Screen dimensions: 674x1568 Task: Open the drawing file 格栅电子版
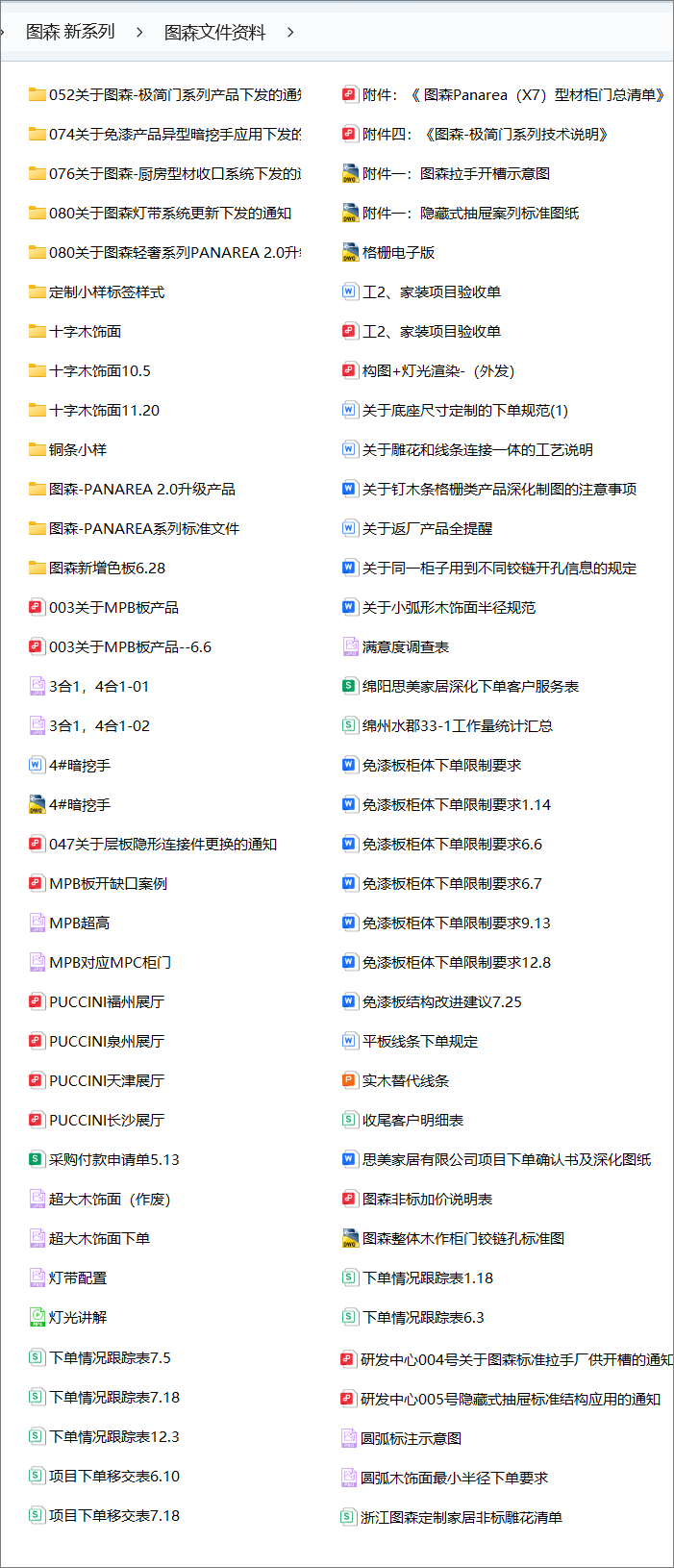pos(398,253)
